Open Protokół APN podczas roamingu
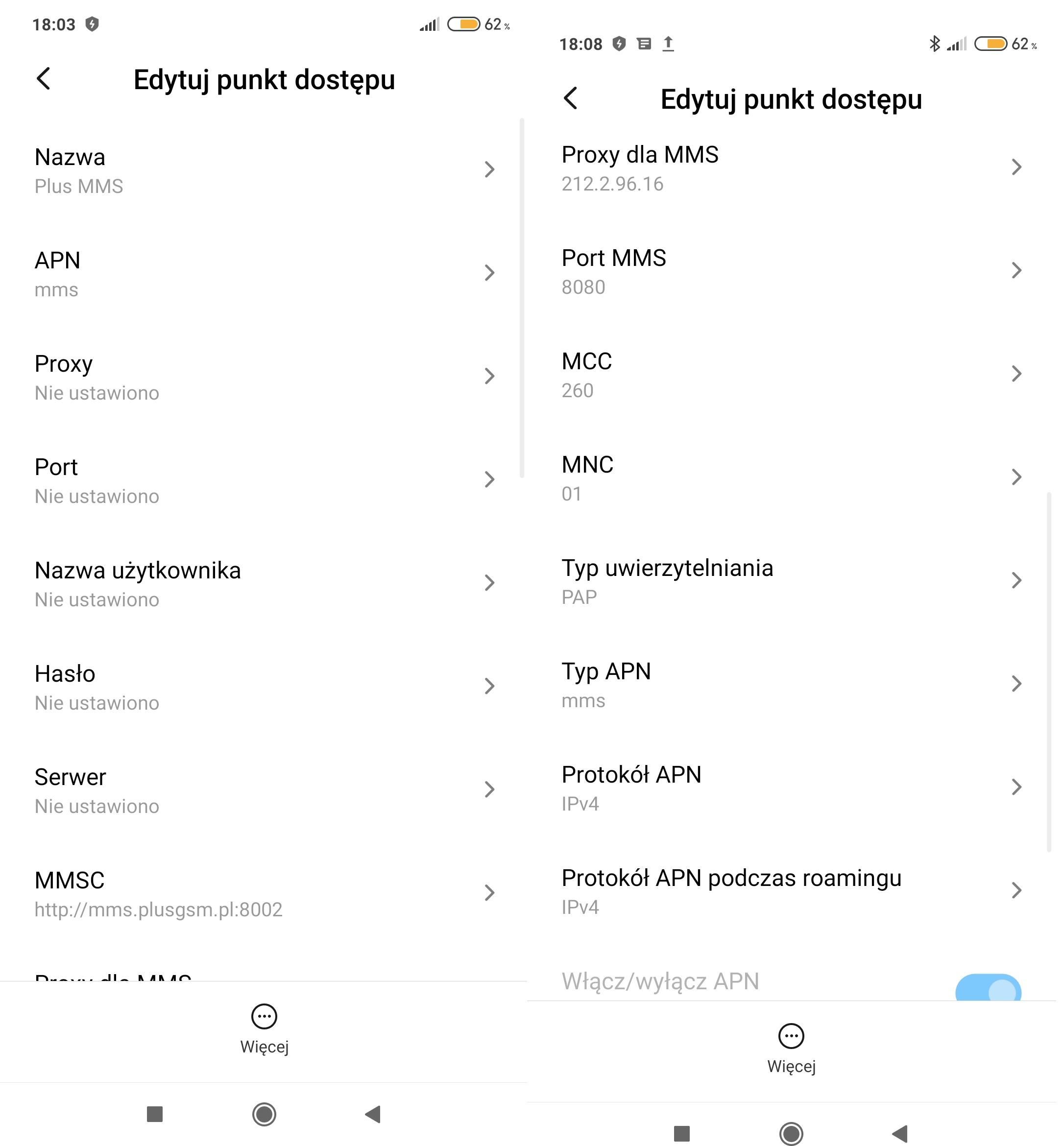The height and width of the screenshot is (1146, 1064). click(x=791, y=891)
